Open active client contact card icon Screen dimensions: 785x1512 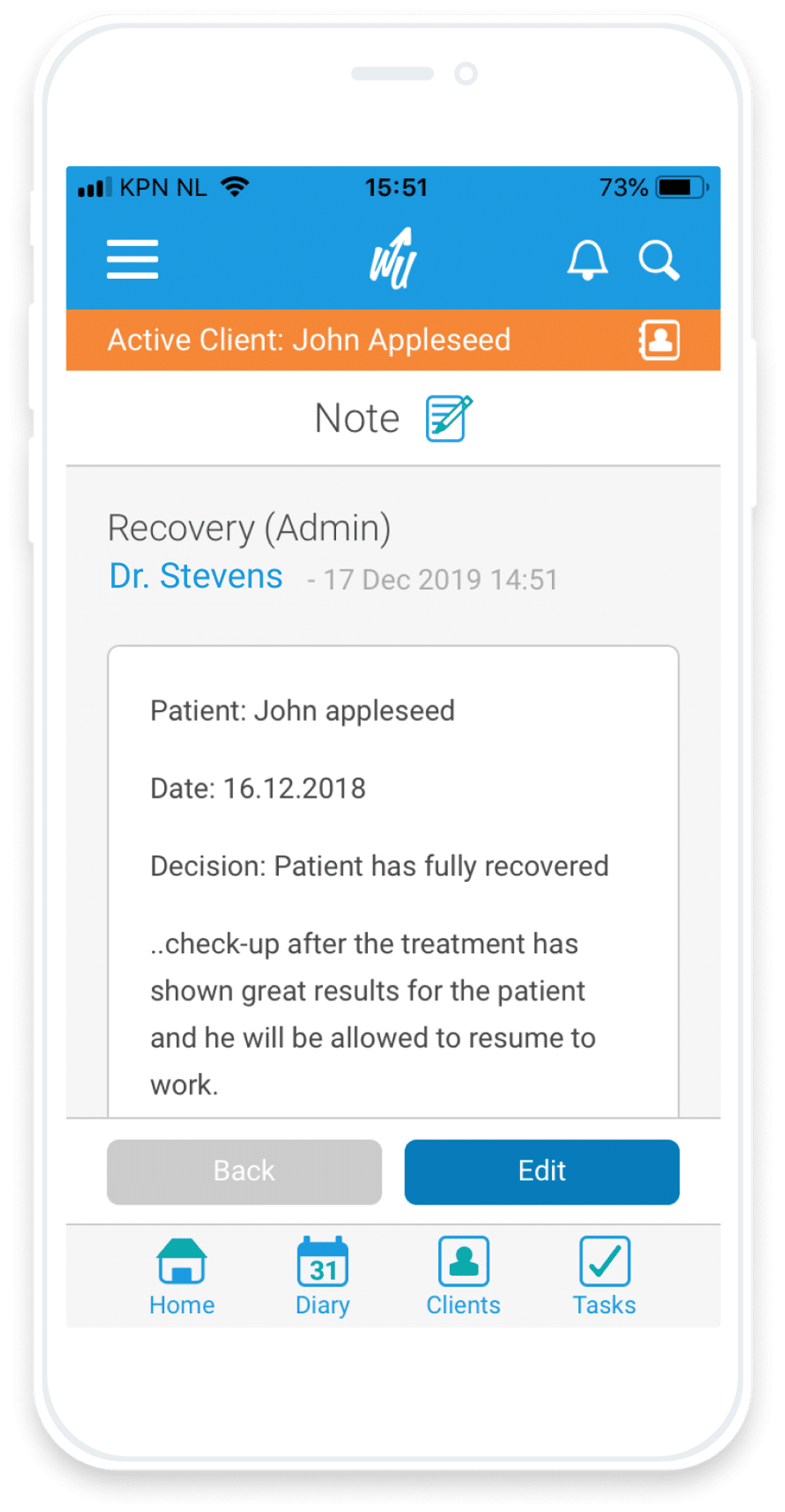[659, 340]
